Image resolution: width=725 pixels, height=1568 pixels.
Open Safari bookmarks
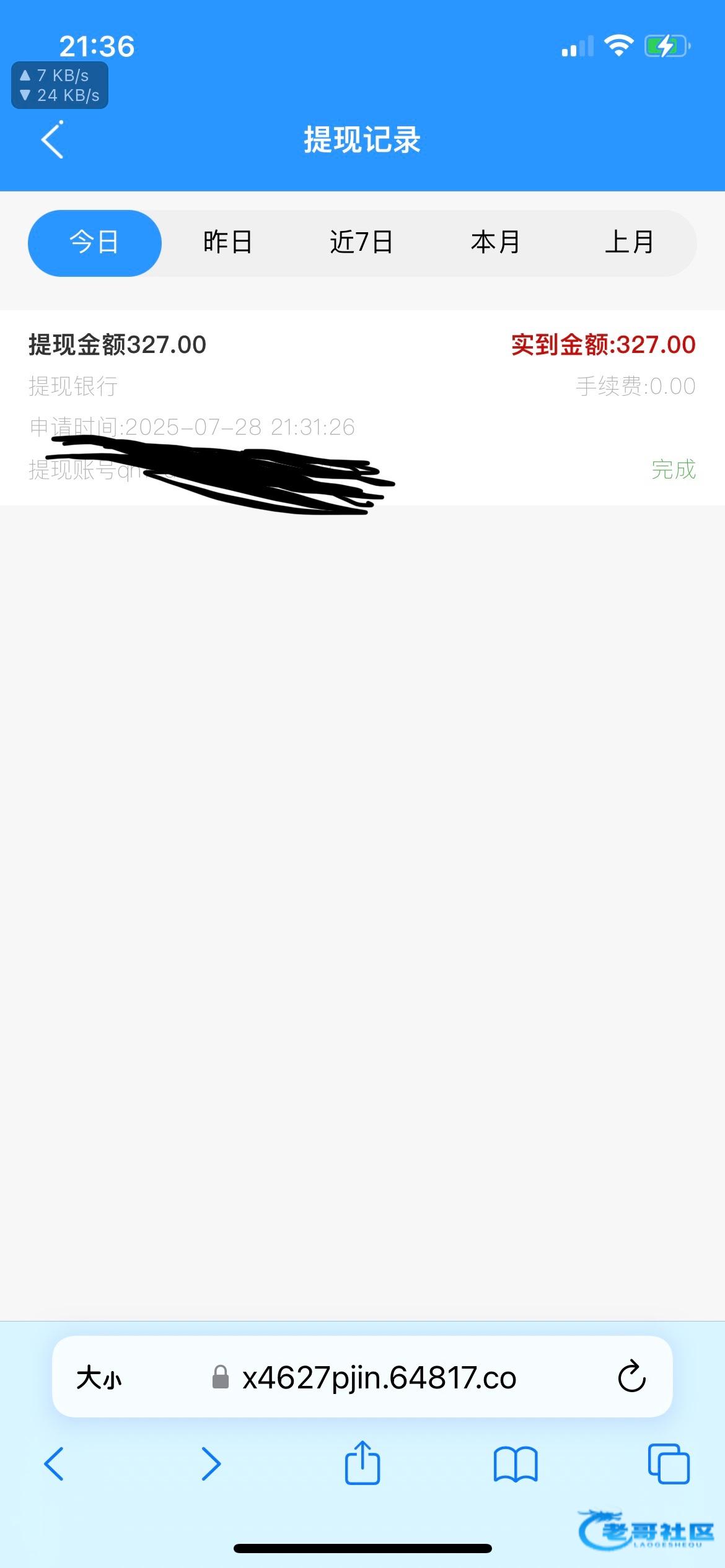[516, 1464]
